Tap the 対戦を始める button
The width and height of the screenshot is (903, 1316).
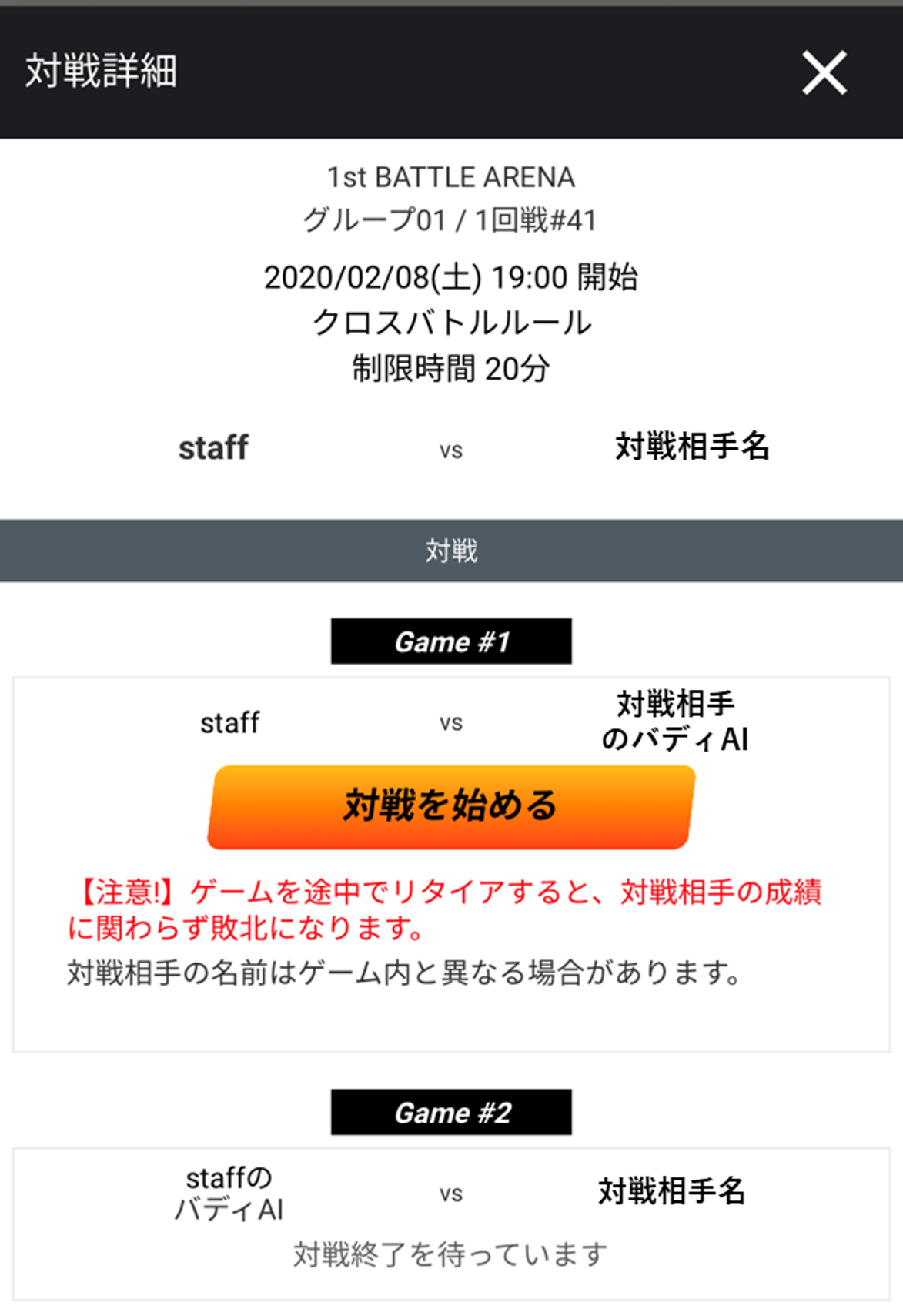(x=451, y=806)
